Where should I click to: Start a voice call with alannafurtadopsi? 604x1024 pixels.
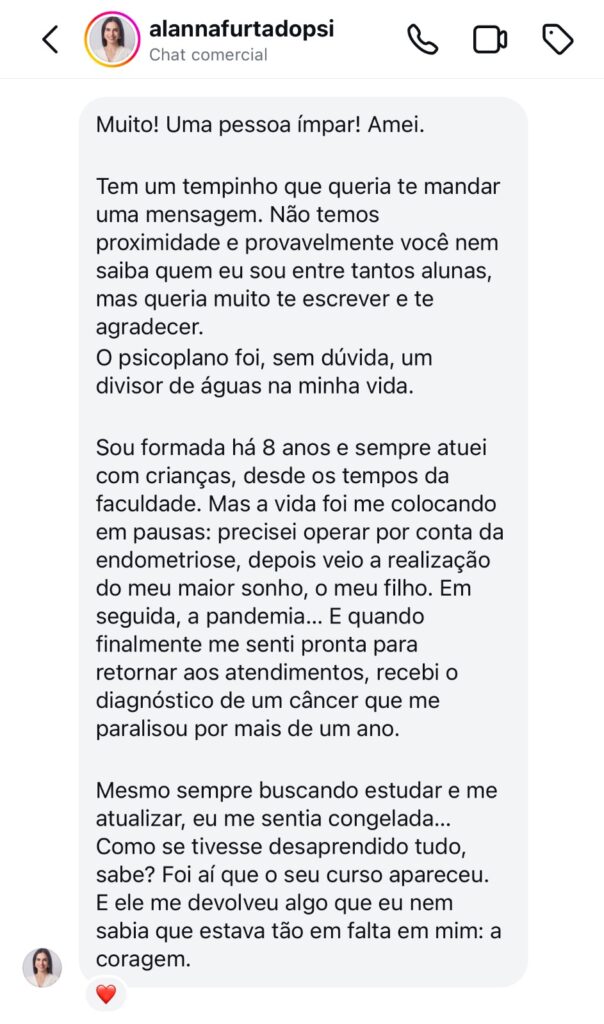423,40
